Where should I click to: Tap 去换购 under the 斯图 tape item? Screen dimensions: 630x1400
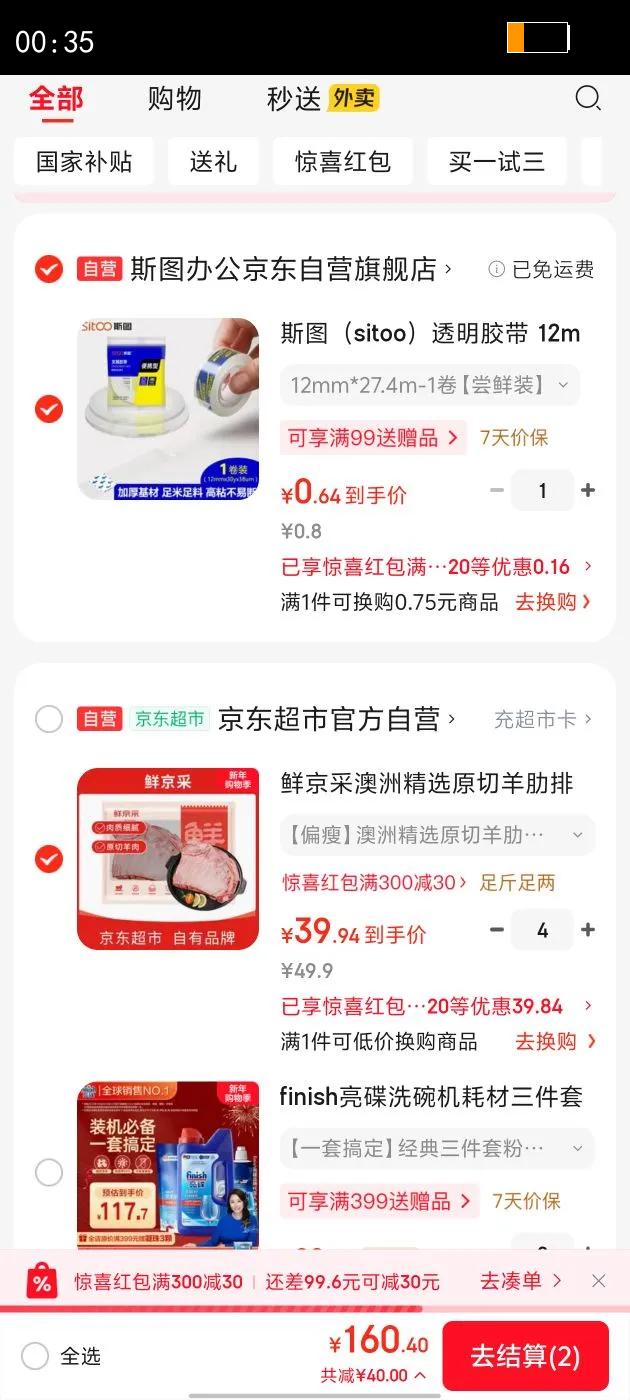point(553,602)
